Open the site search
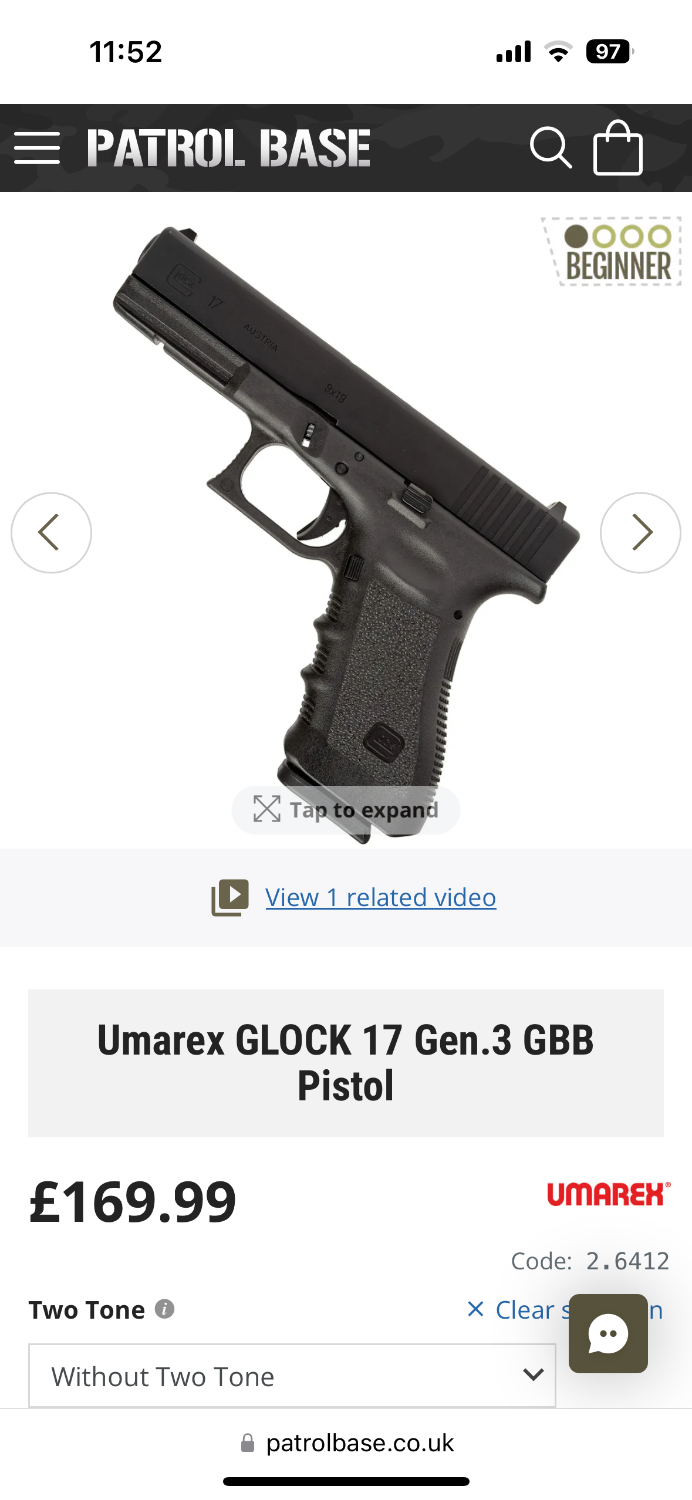The image size is (692, 1500). coord(550,148)
